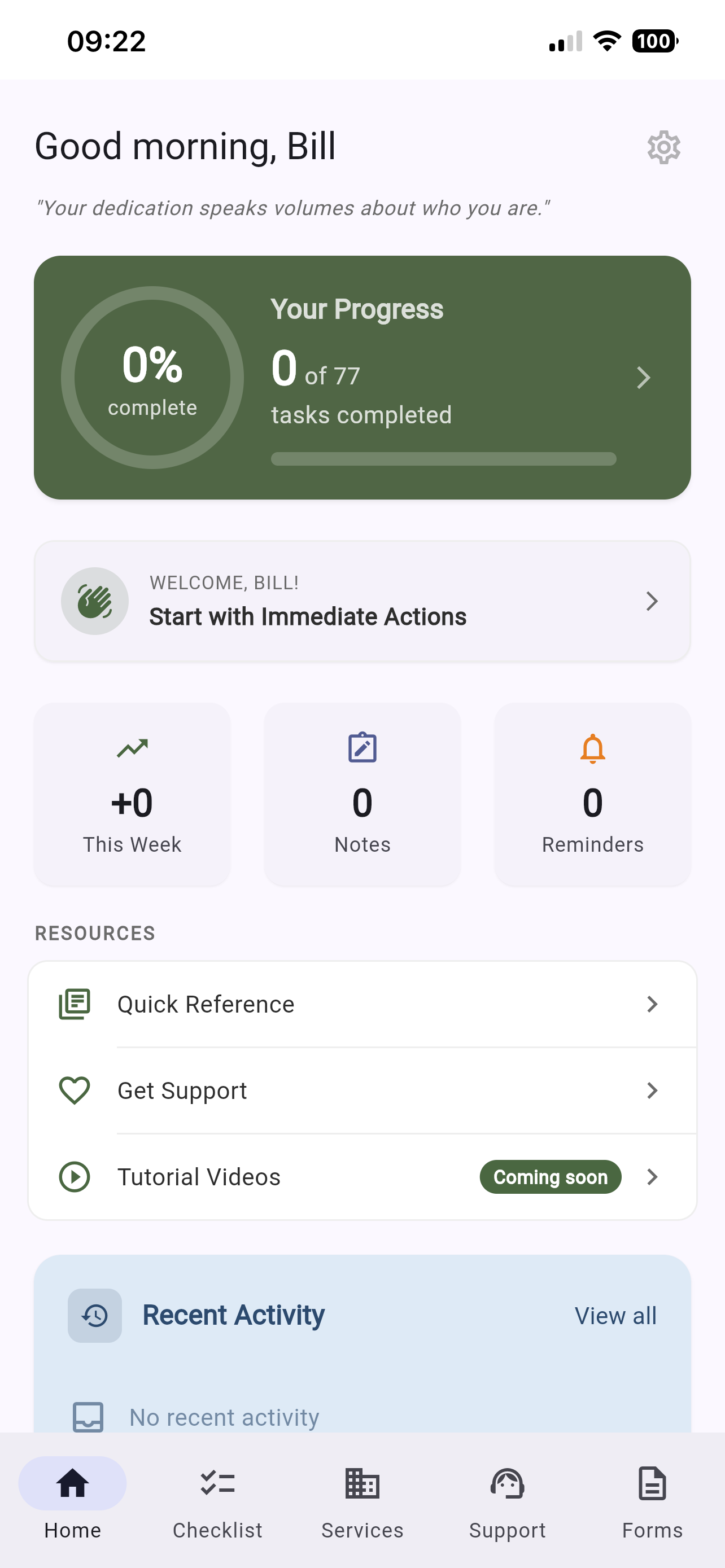This screenshot has width=725, height=1568.
Task: Click the Recent Activity history clock icon
Action: 94,1315
